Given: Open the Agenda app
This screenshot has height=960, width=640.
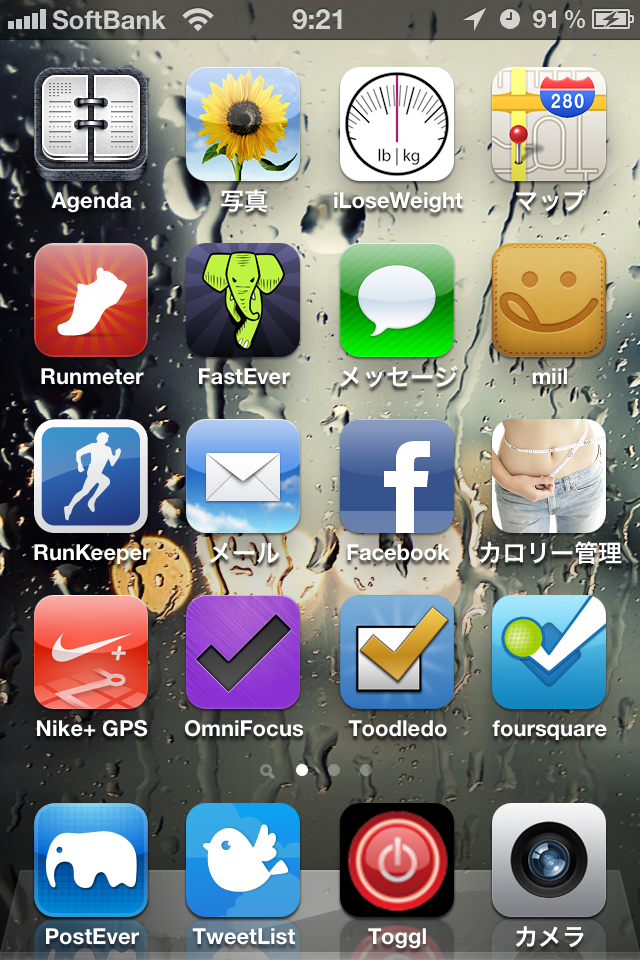Looking at the screenshot, I should pyautogui.click(x=91, y=124).
